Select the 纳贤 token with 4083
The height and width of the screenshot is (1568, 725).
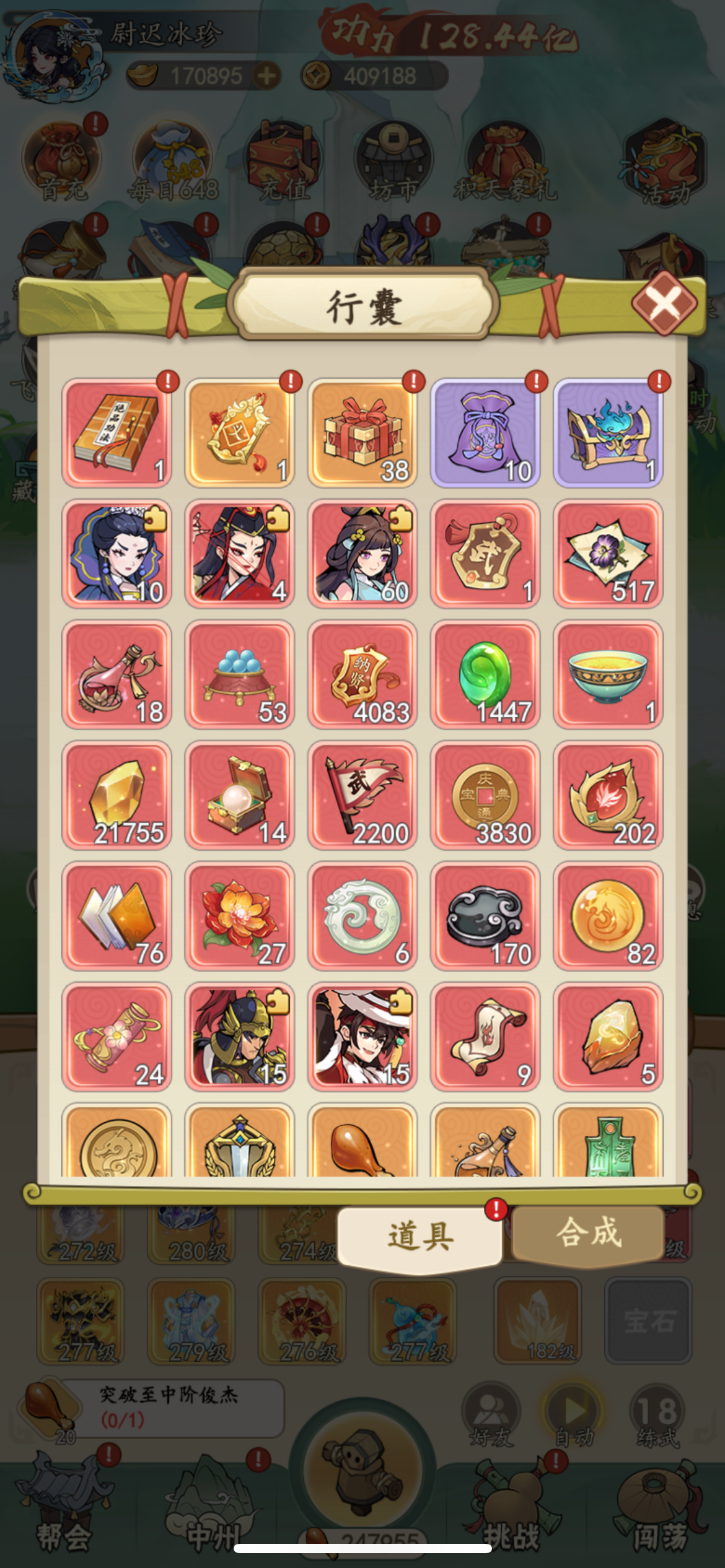pyautogui.click(x=362, y=674)
